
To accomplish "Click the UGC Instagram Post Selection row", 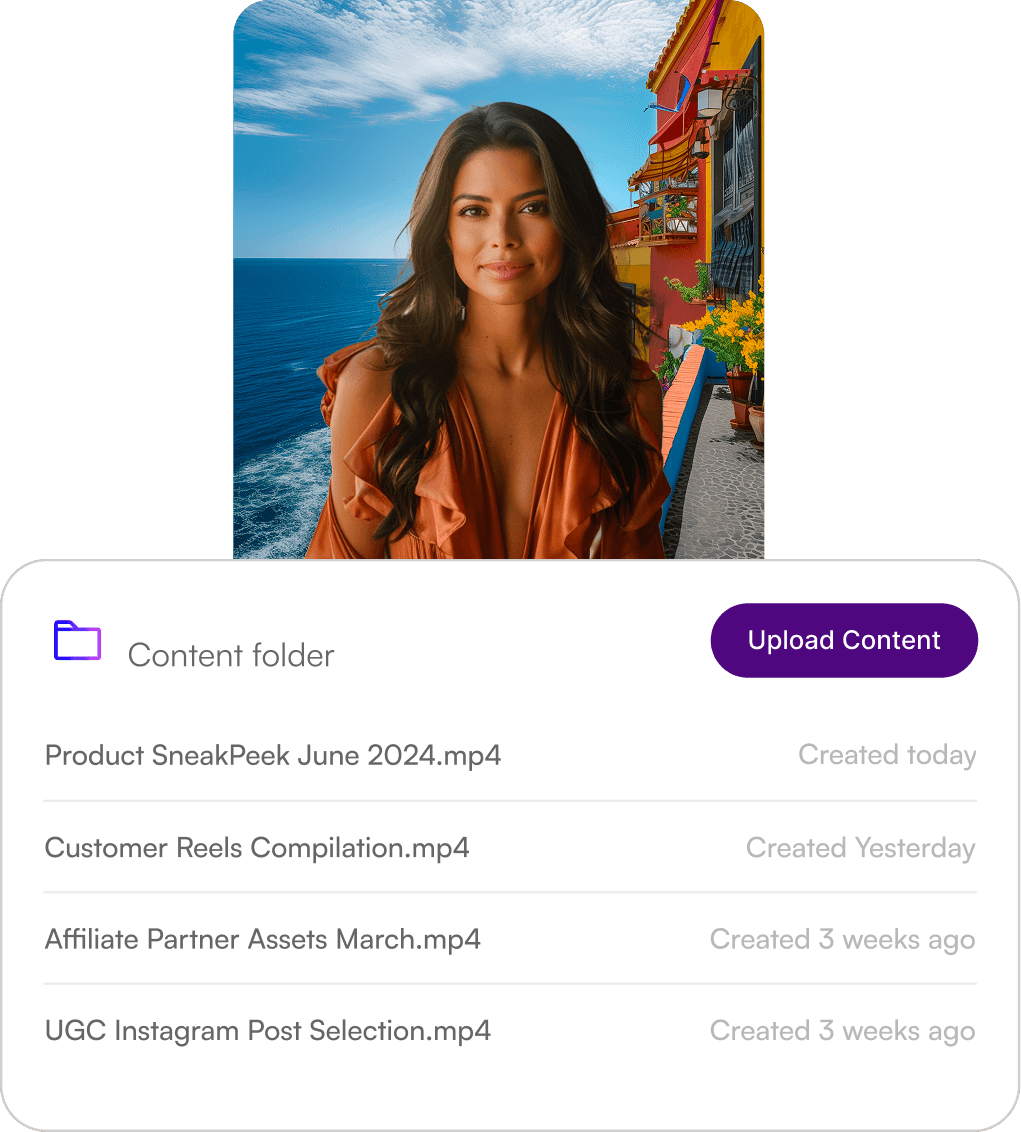I will click(x=510, y=1030).
